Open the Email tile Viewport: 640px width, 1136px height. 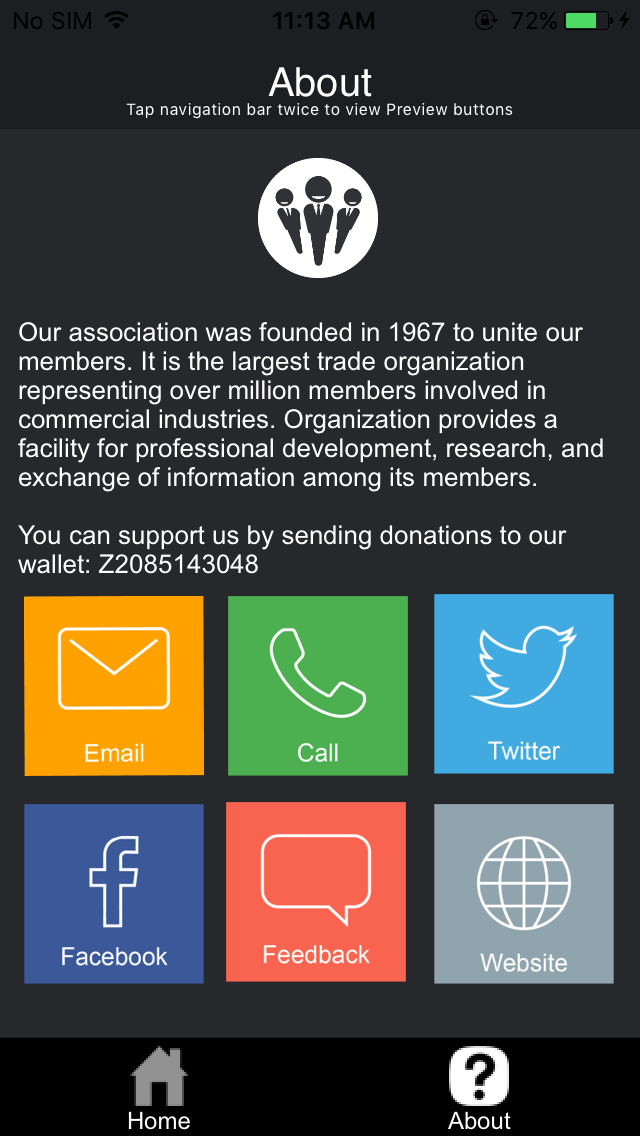(x=114, y=685)
